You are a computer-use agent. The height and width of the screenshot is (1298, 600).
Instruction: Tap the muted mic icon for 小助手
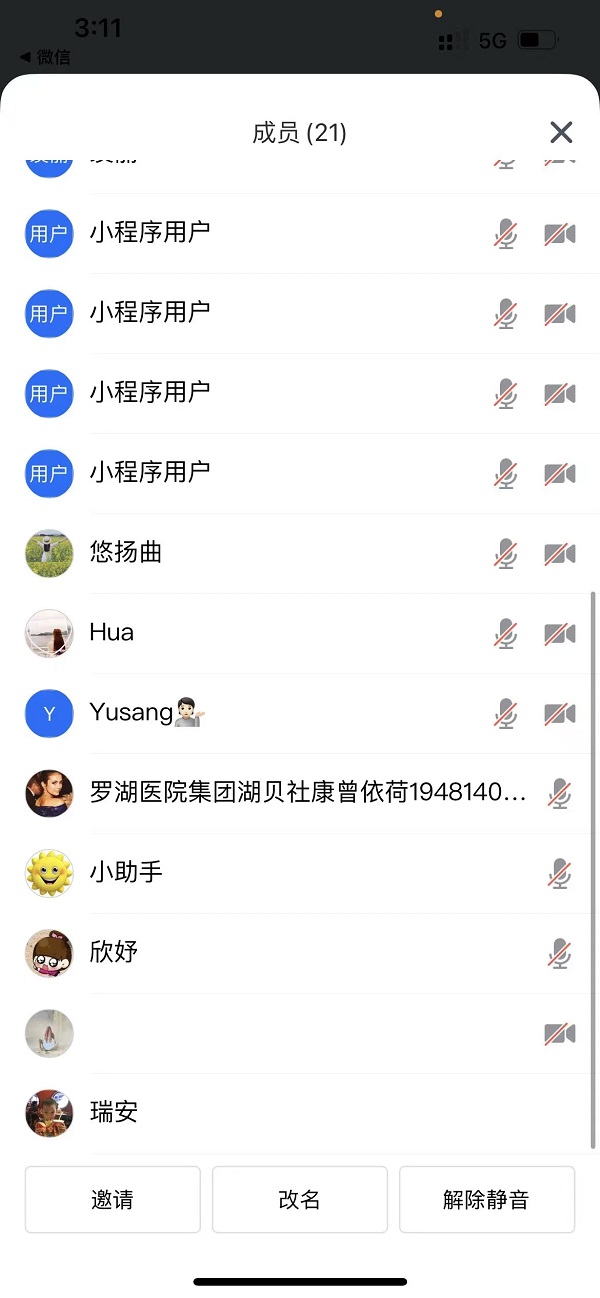click(560, 873)
